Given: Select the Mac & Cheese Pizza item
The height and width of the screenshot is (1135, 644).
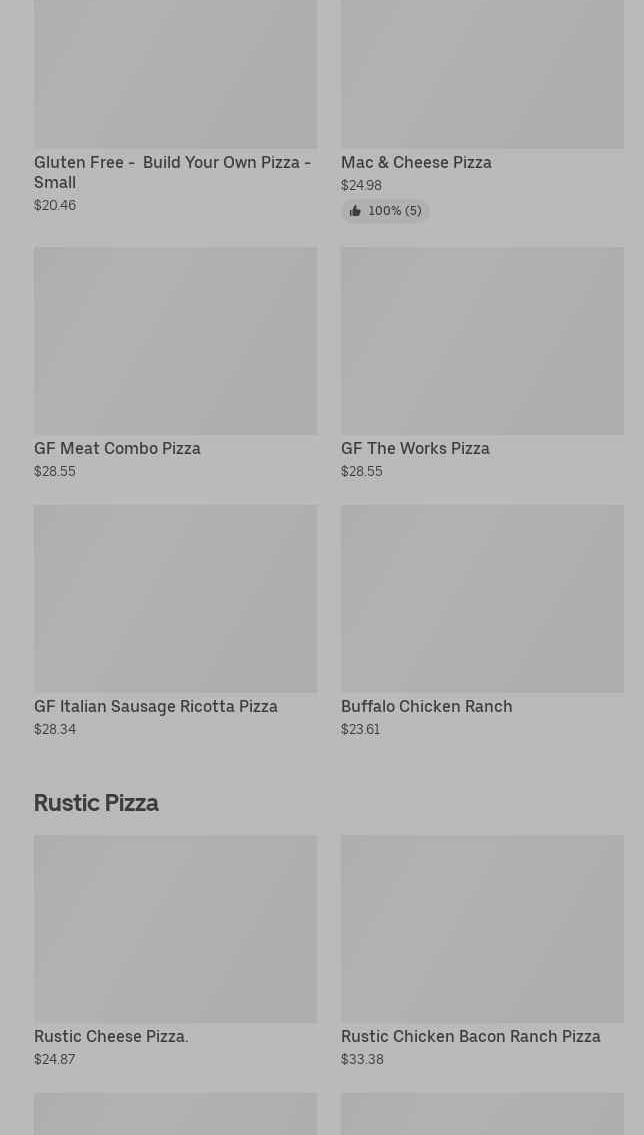Looking at the screenshot, I should 482,110.
